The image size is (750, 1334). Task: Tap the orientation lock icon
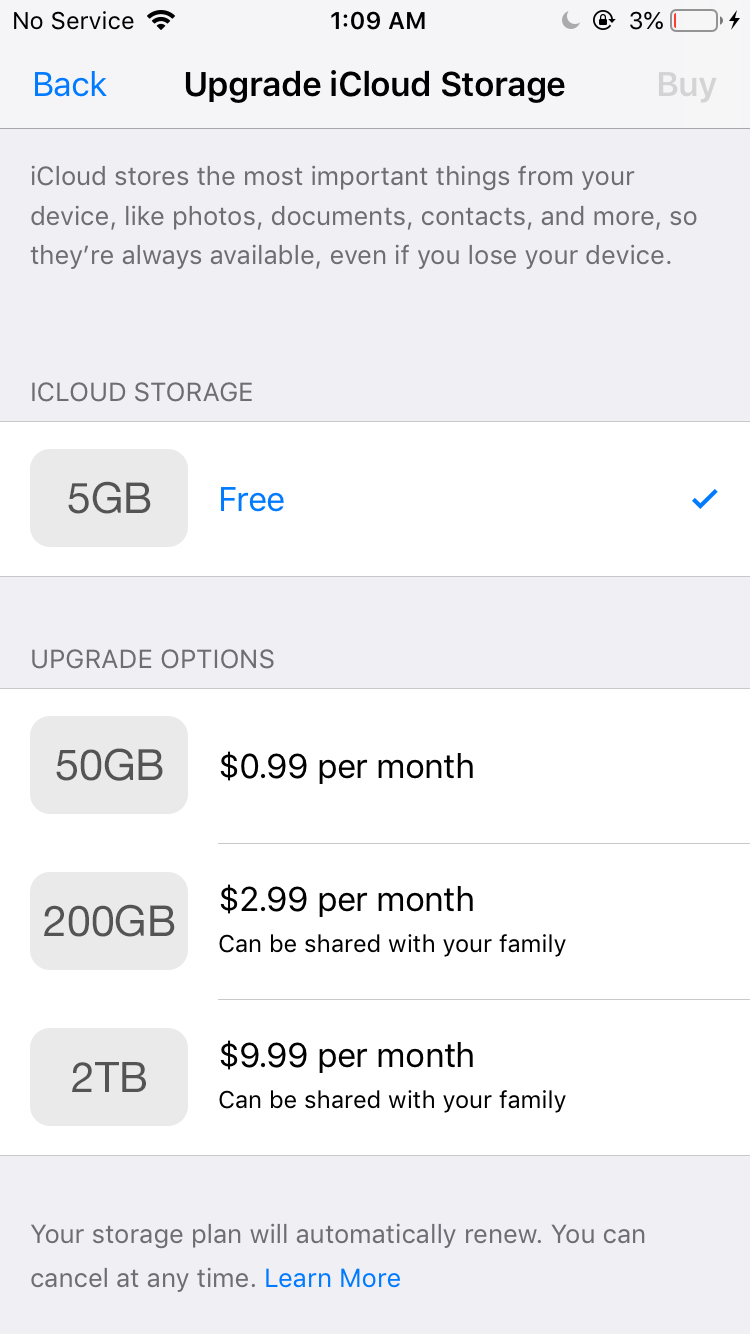[x=603, y=19]
